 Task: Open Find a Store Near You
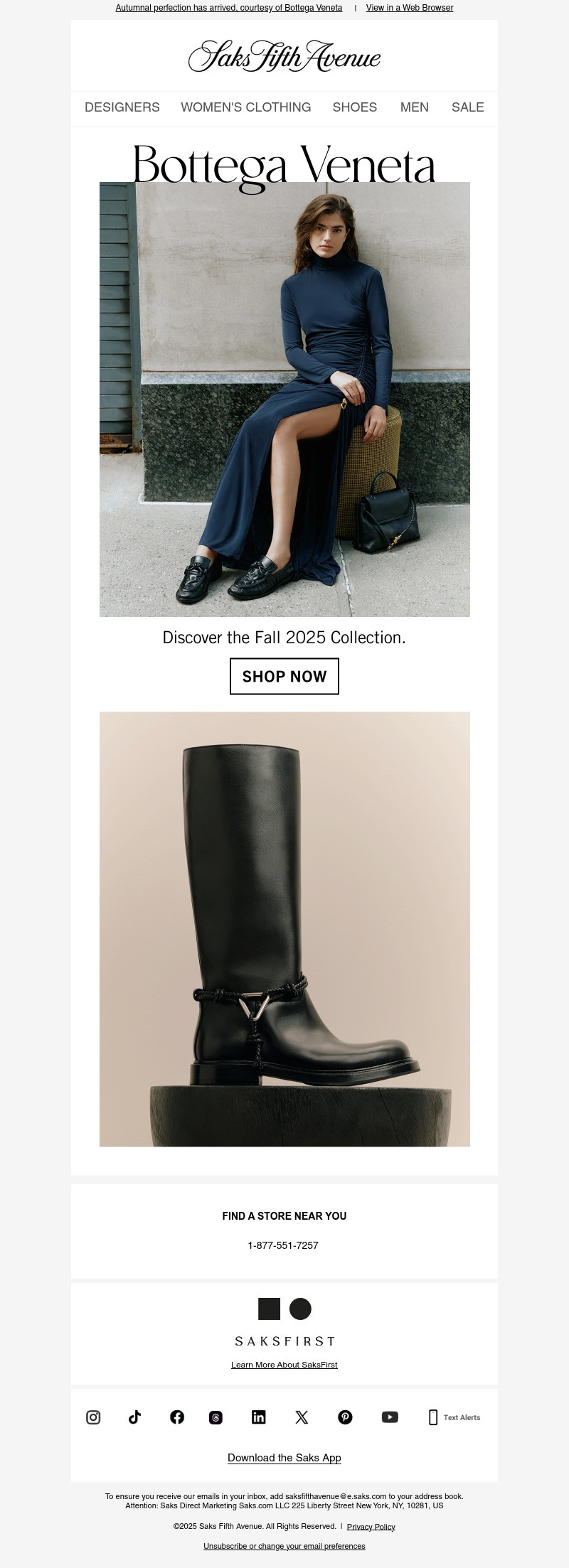(x=284, y=1216)
